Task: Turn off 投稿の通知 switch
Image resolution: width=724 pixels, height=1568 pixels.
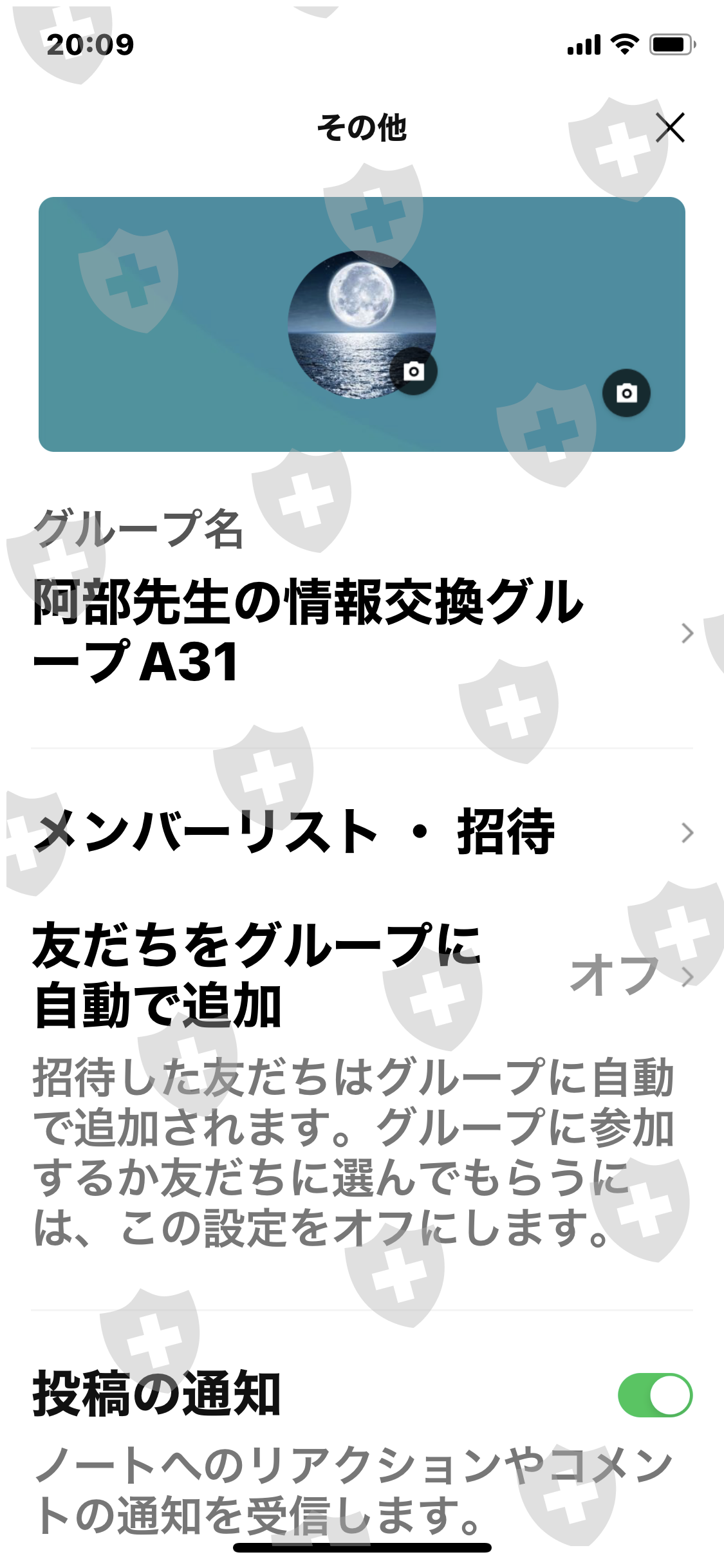Action: (x=655, y=1395)
